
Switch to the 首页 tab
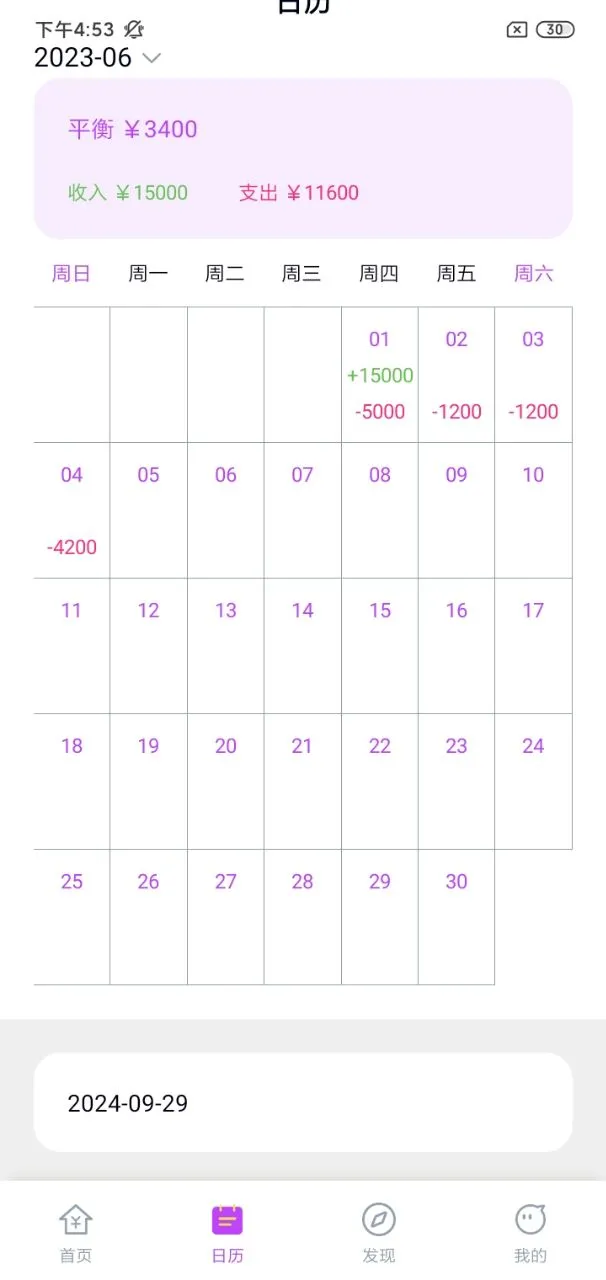click(x=76, y=1232)
